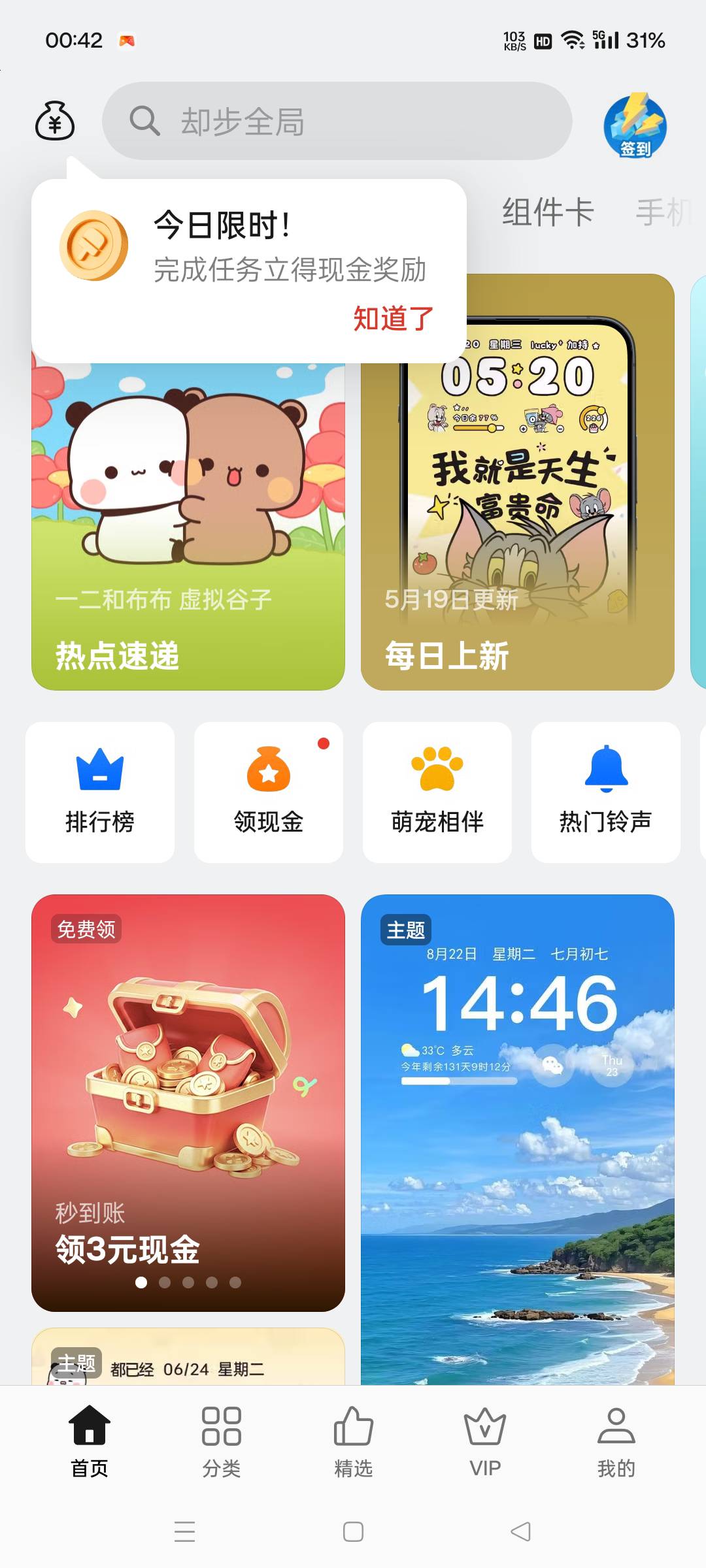Open the 领3元现金 banner
This screenshot has height=1568, width=706.
click(188, 1103)
